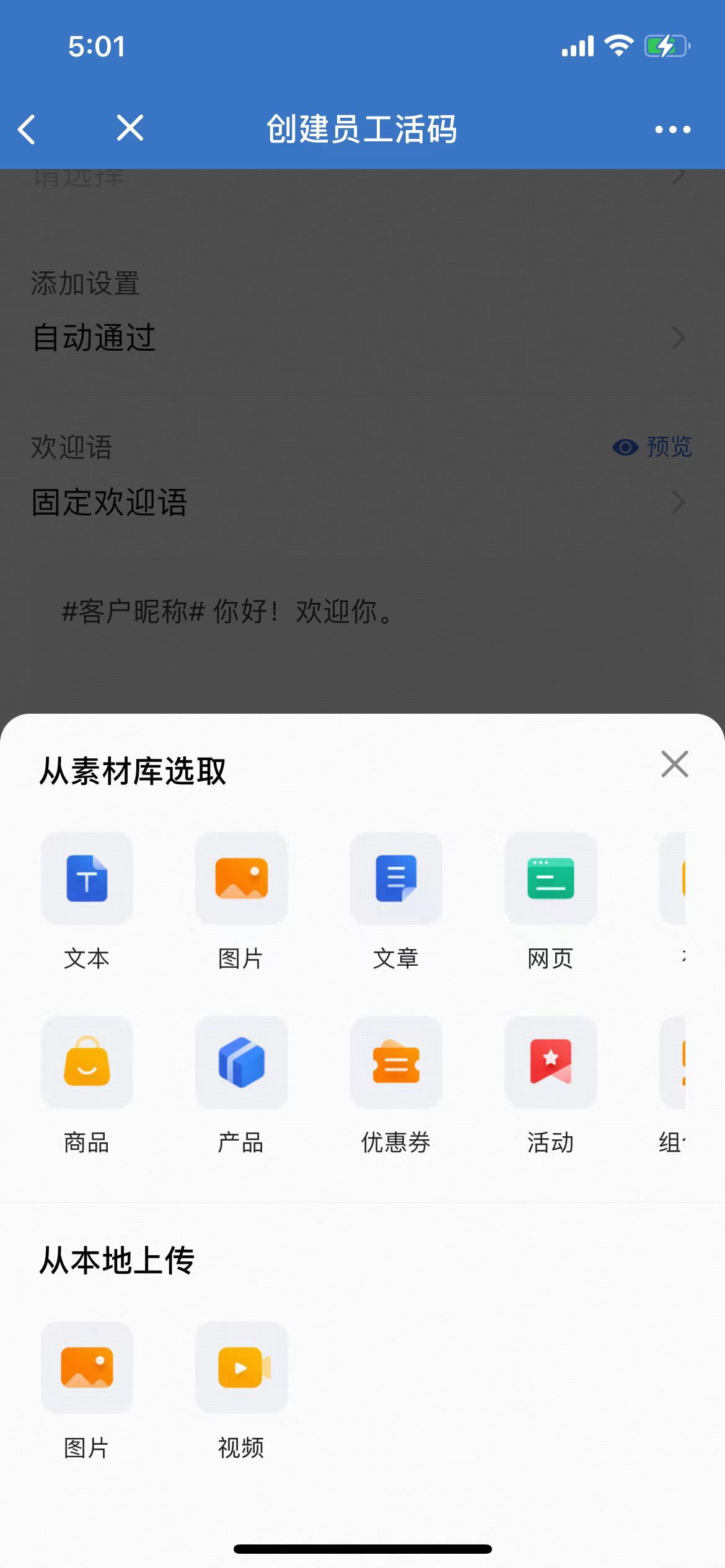
Task: Go back using the header arrow
Action: coord(27,129)
